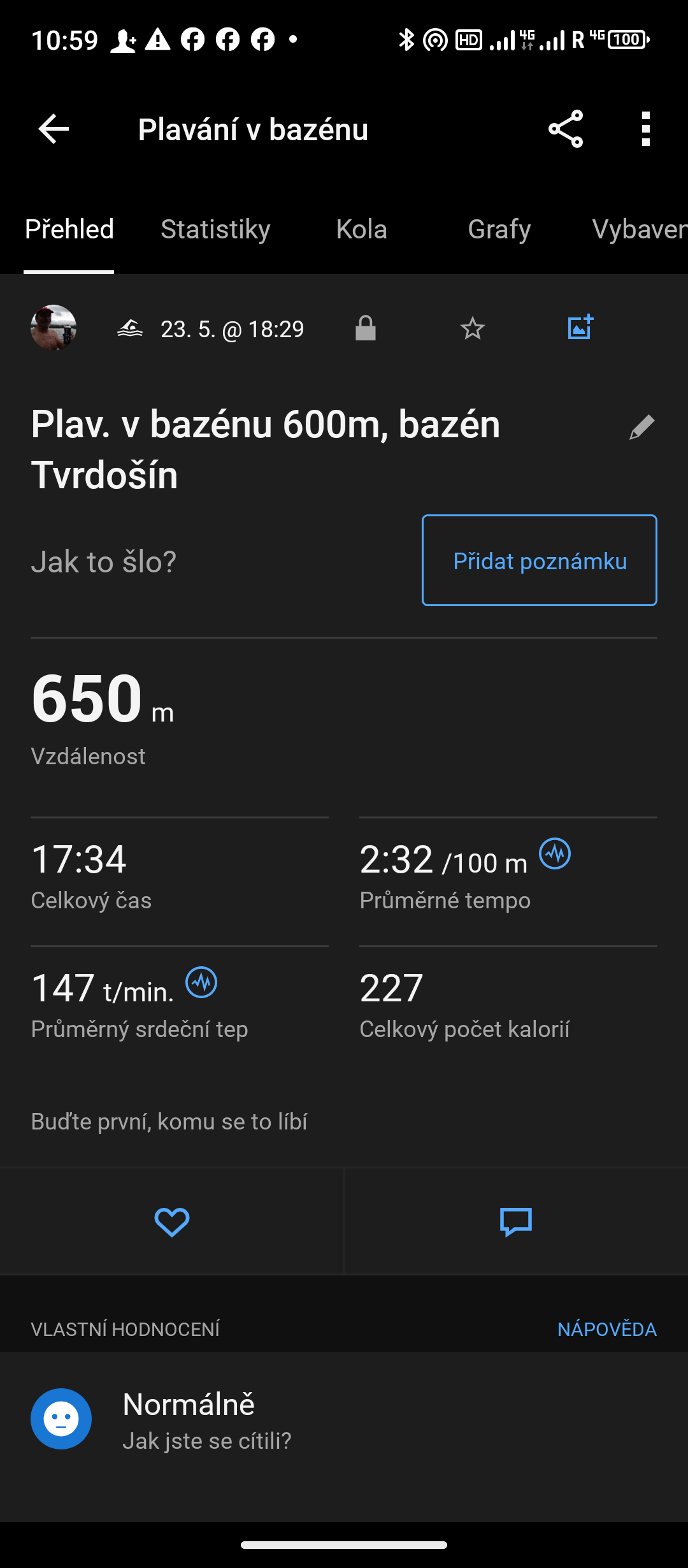Go back with the arrow icon
This screenshot has width=688, height=1568.
tap(54, 129)
